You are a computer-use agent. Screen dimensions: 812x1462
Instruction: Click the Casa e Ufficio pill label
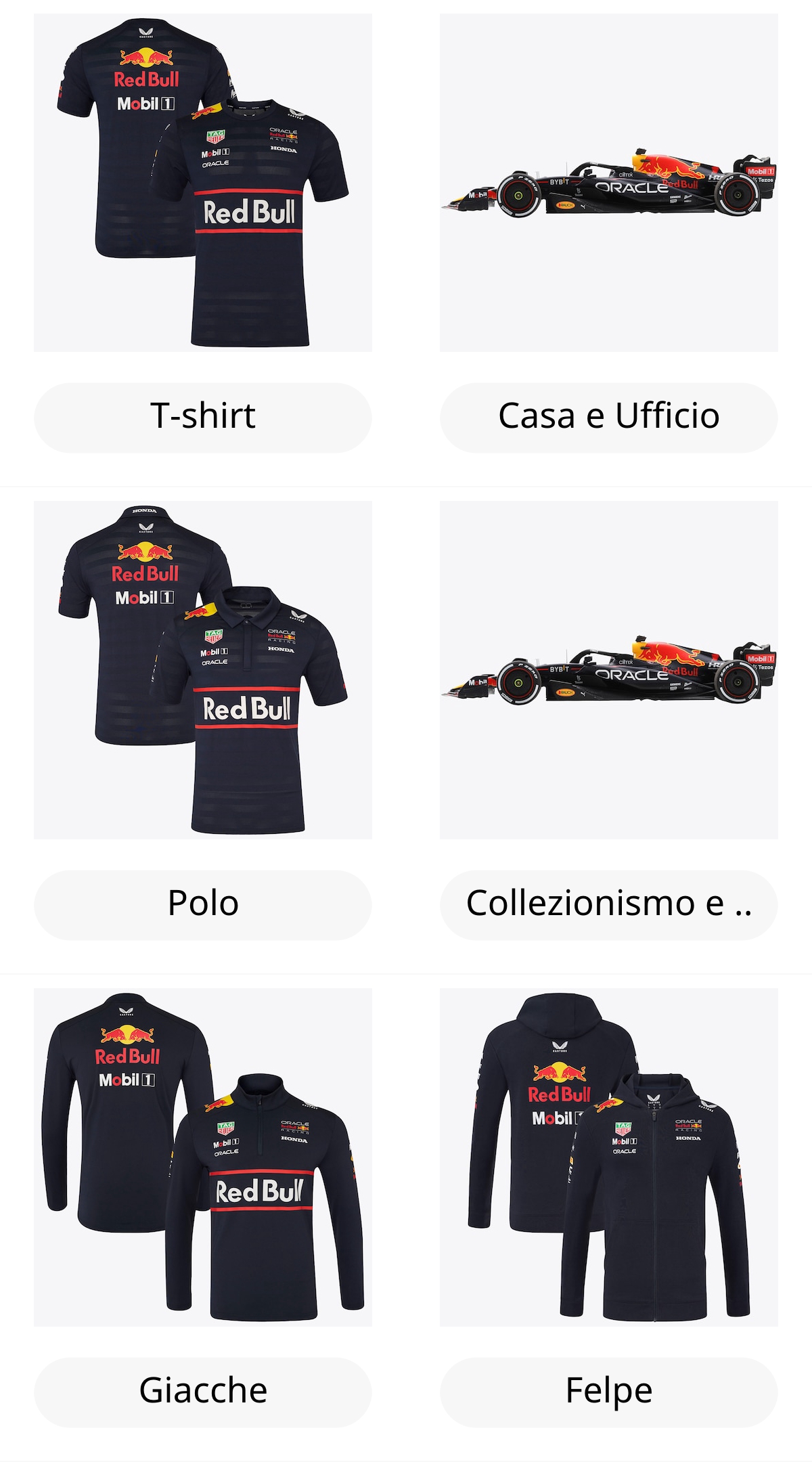coord(609,416)
